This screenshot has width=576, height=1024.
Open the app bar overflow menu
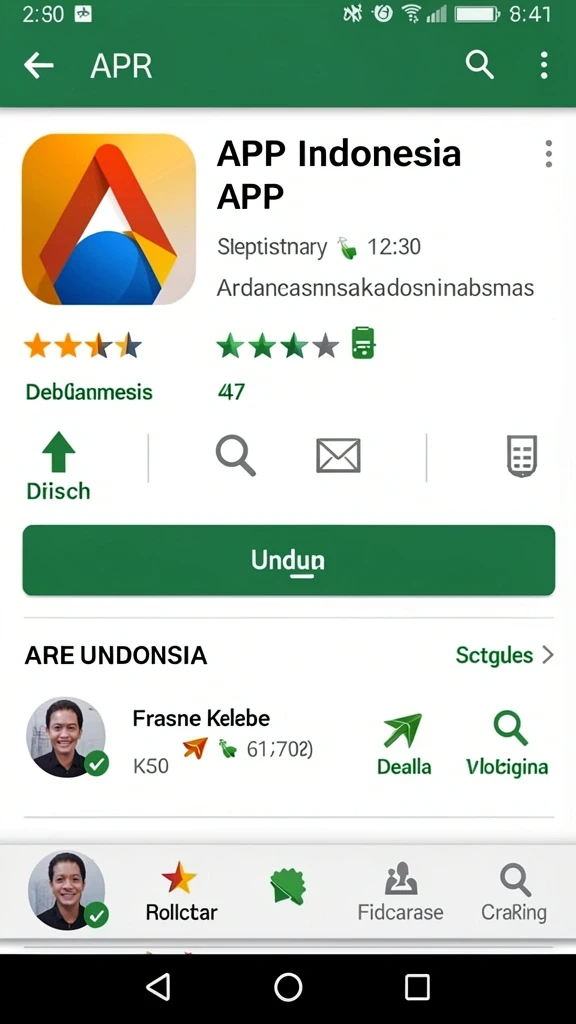[544, 65]
